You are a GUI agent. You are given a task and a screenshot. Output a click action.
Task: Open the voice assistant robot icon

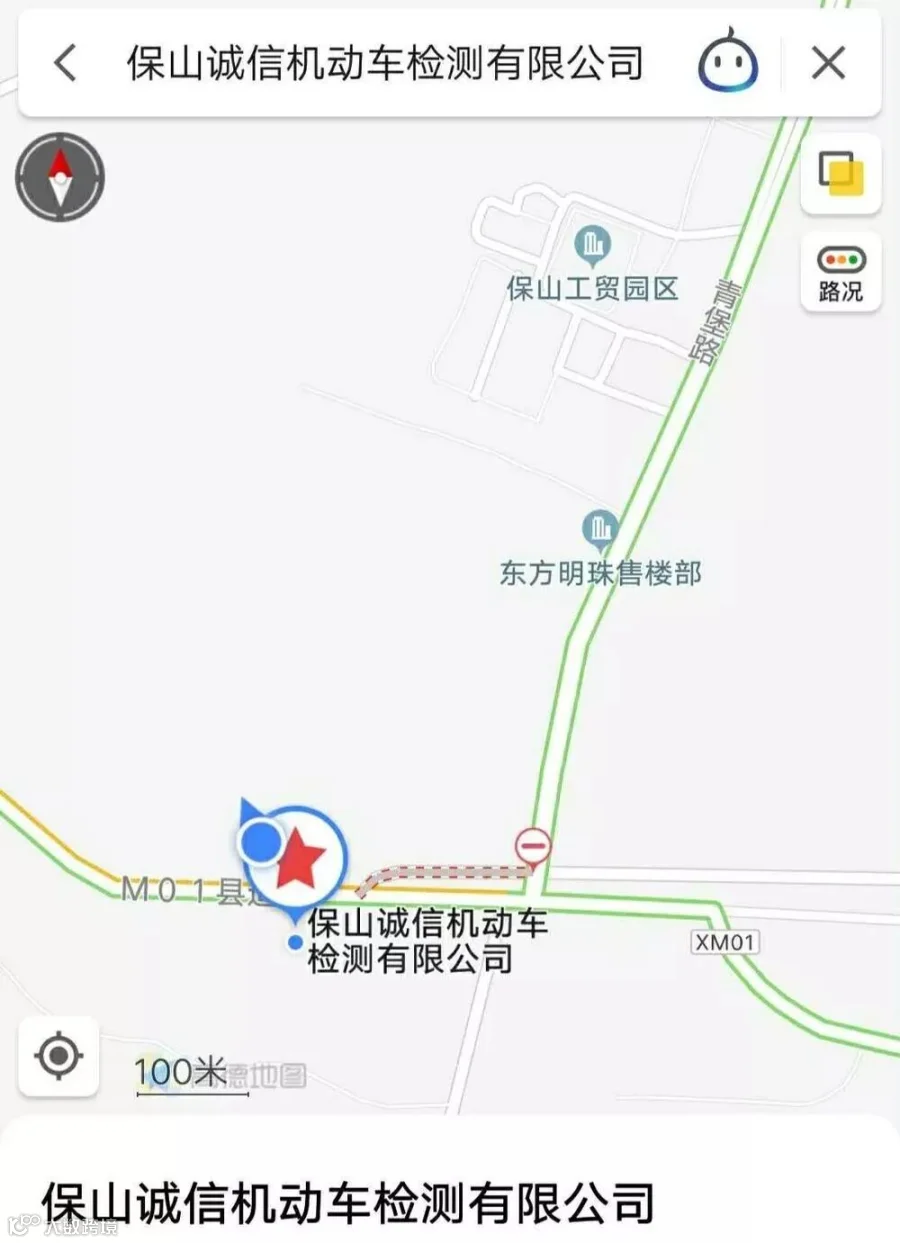[x=728, y=61]
